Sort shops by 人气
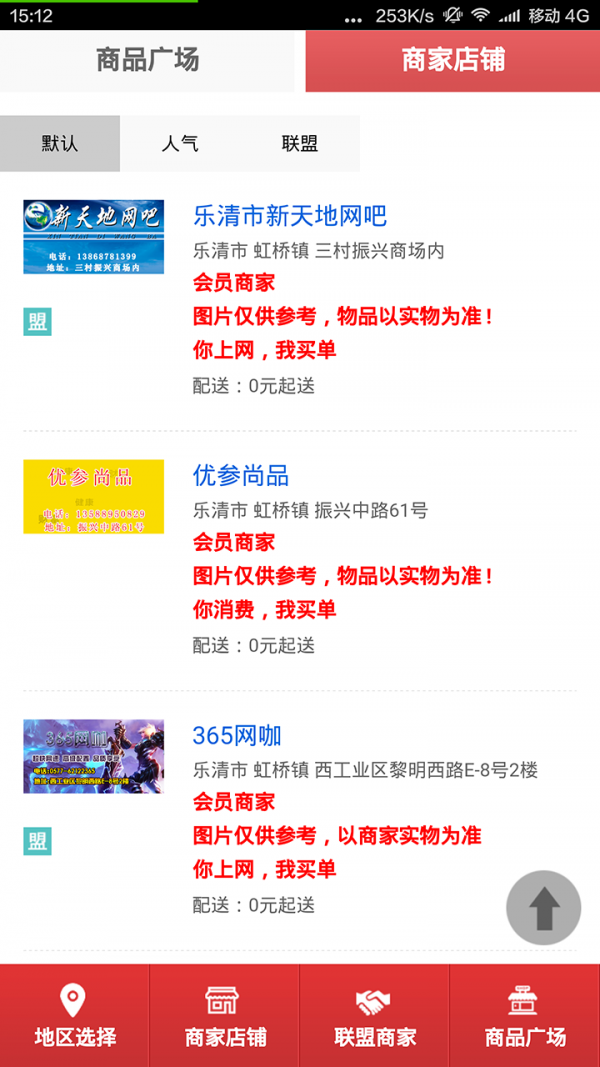 coord(180,143)
